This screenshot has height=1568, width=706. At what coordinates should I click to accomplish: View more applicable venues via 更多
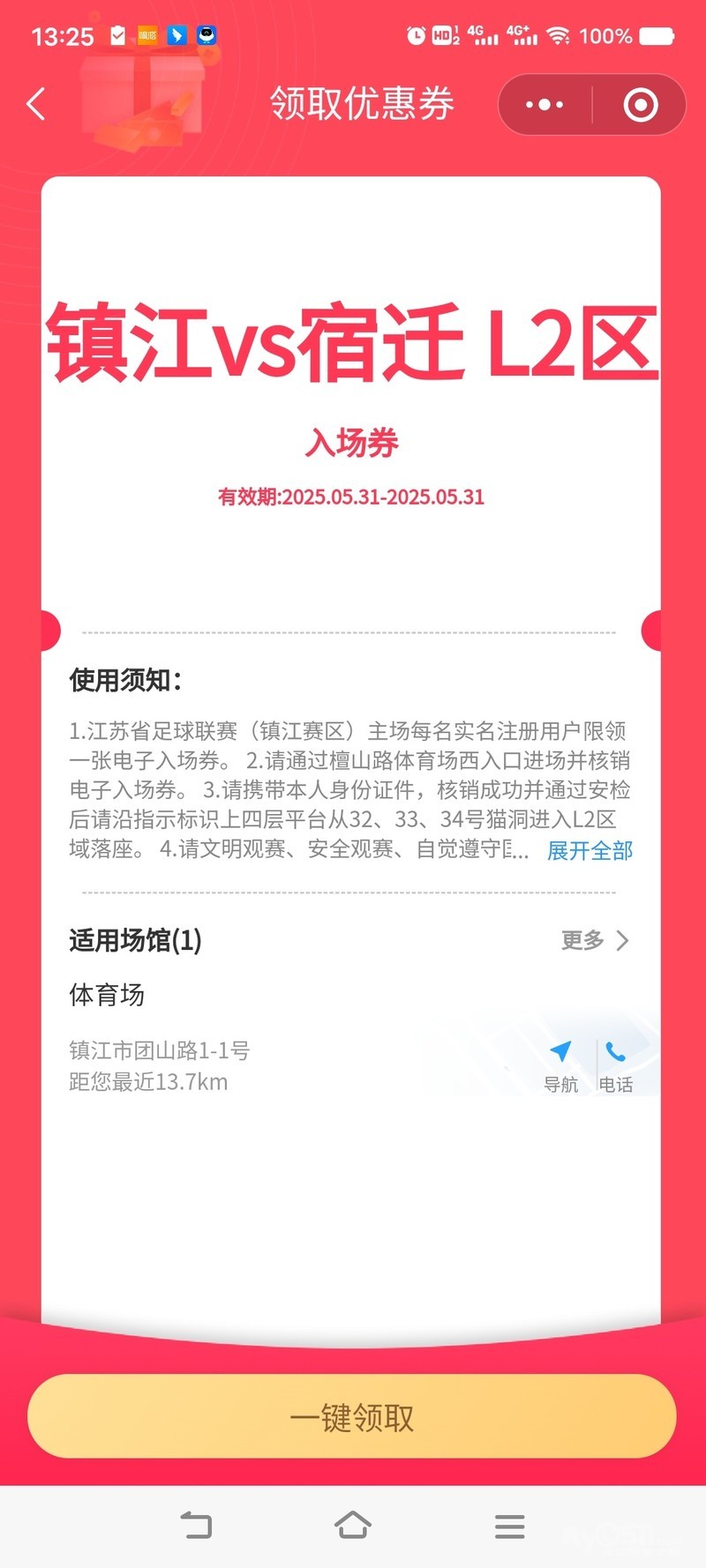coord(595,940)
